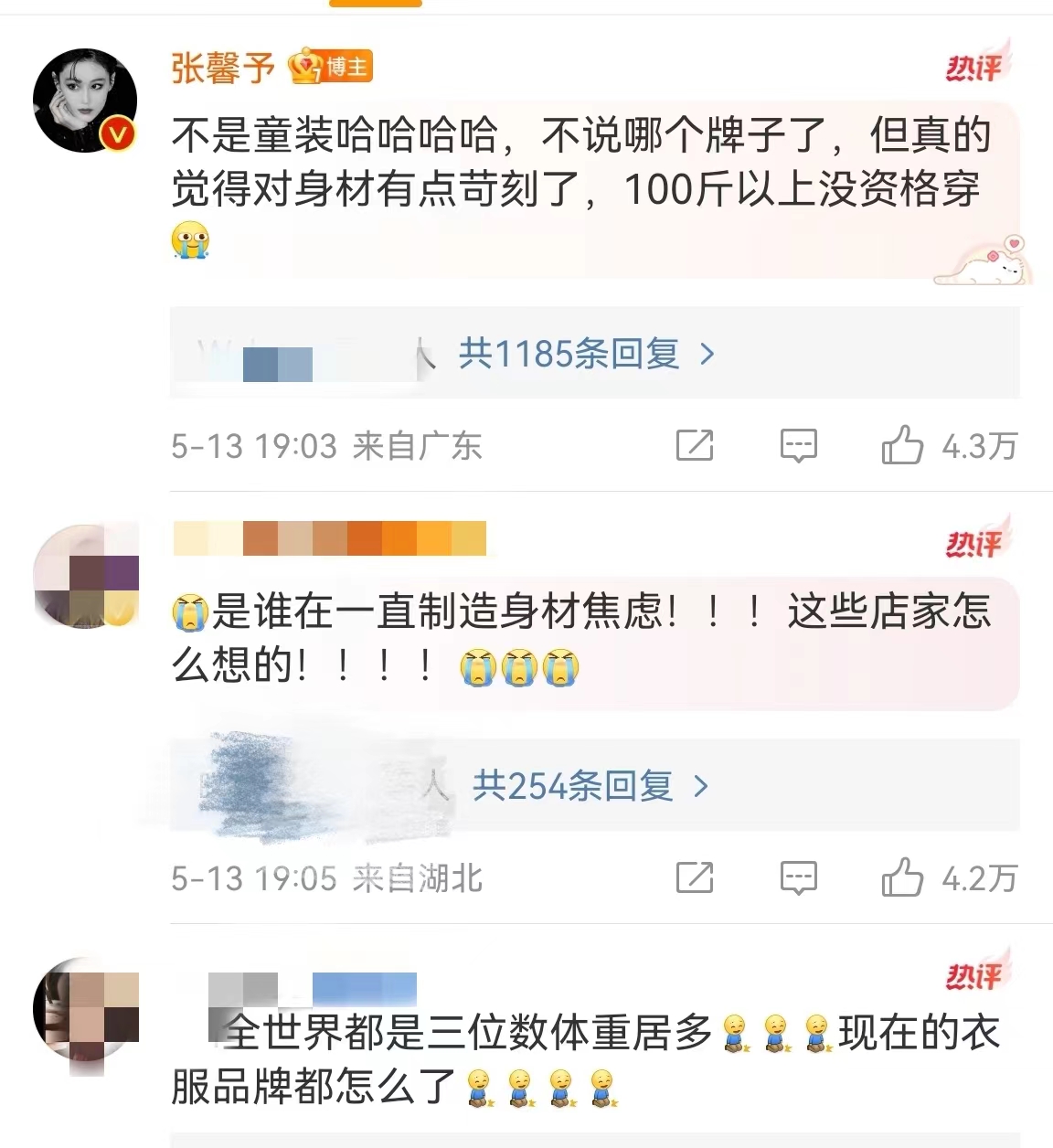View all 共1185条回复 replies
Screen dimensions: 1053x1148
pos(585,353)
